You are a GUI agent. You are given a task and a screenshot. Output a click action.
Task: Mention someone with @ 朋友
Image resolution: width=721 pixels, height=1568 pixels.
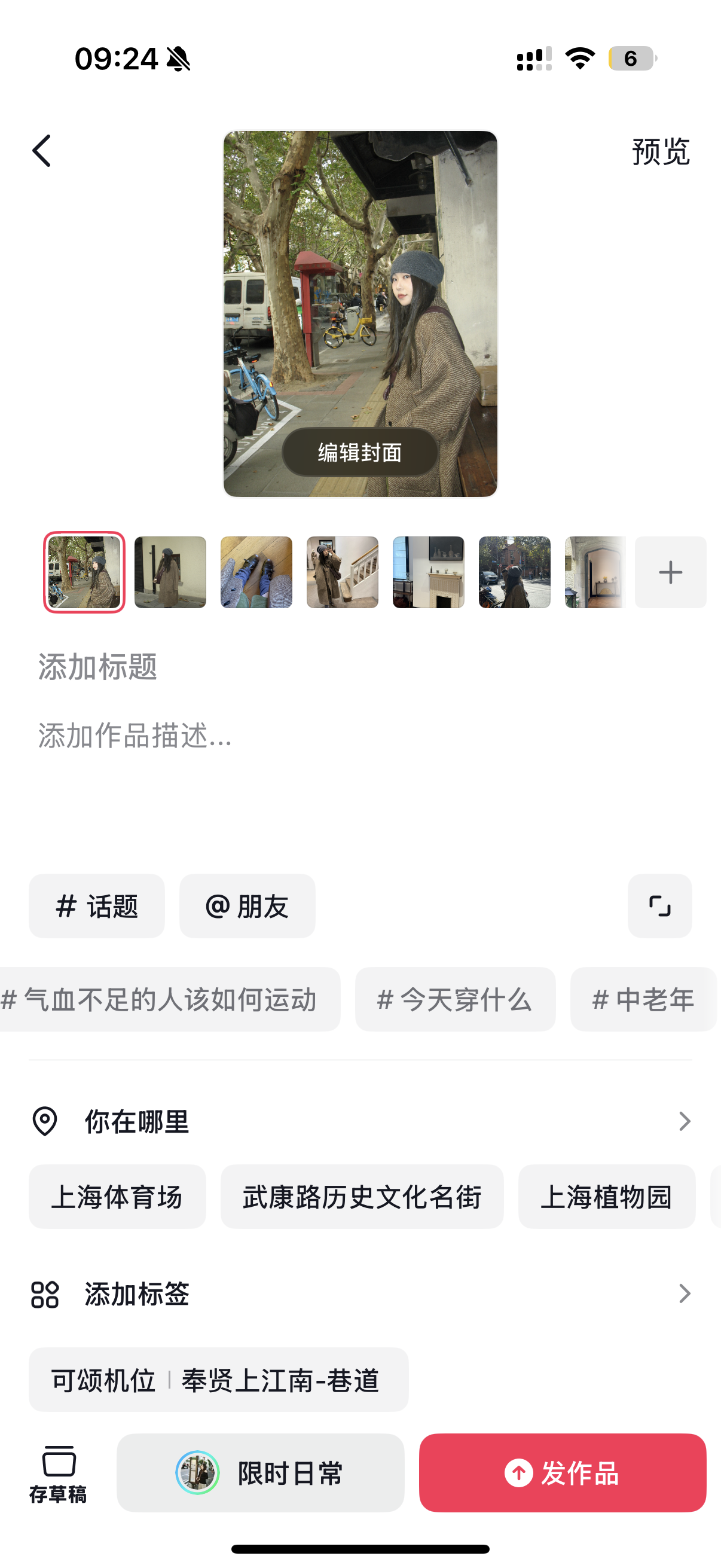point(247,906)
